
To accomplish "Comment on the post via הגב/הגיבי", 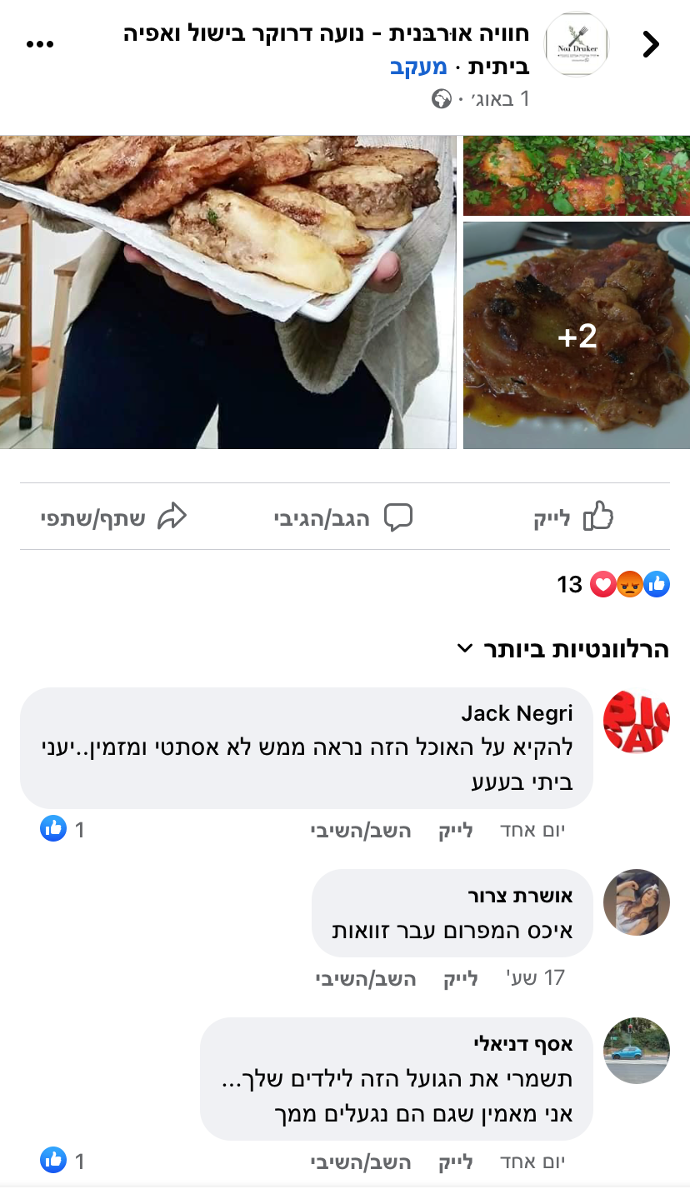I will 342,517.
